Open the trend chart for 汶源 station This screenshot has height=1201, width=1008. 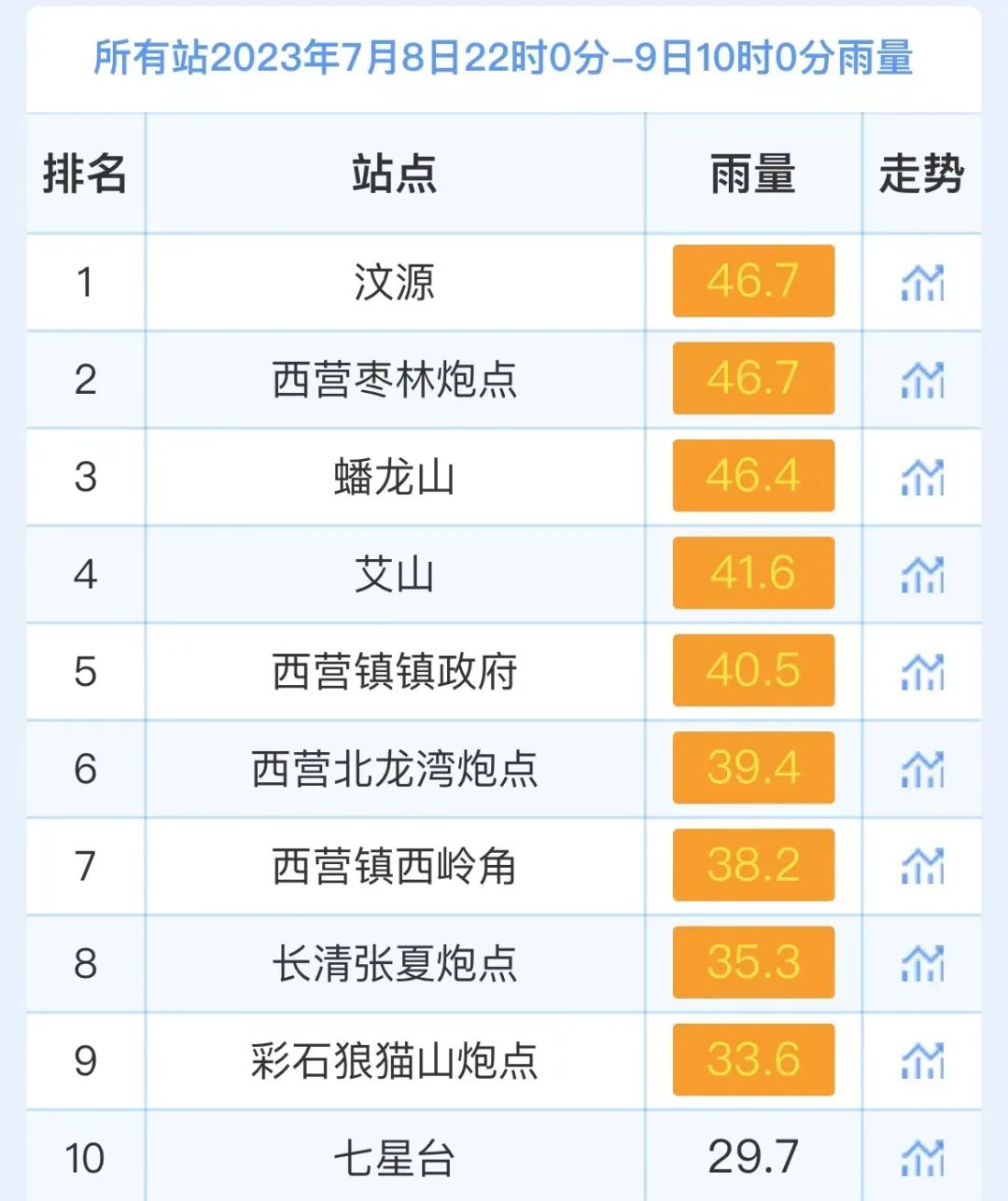pyautogui.click(x=922, y=283)
